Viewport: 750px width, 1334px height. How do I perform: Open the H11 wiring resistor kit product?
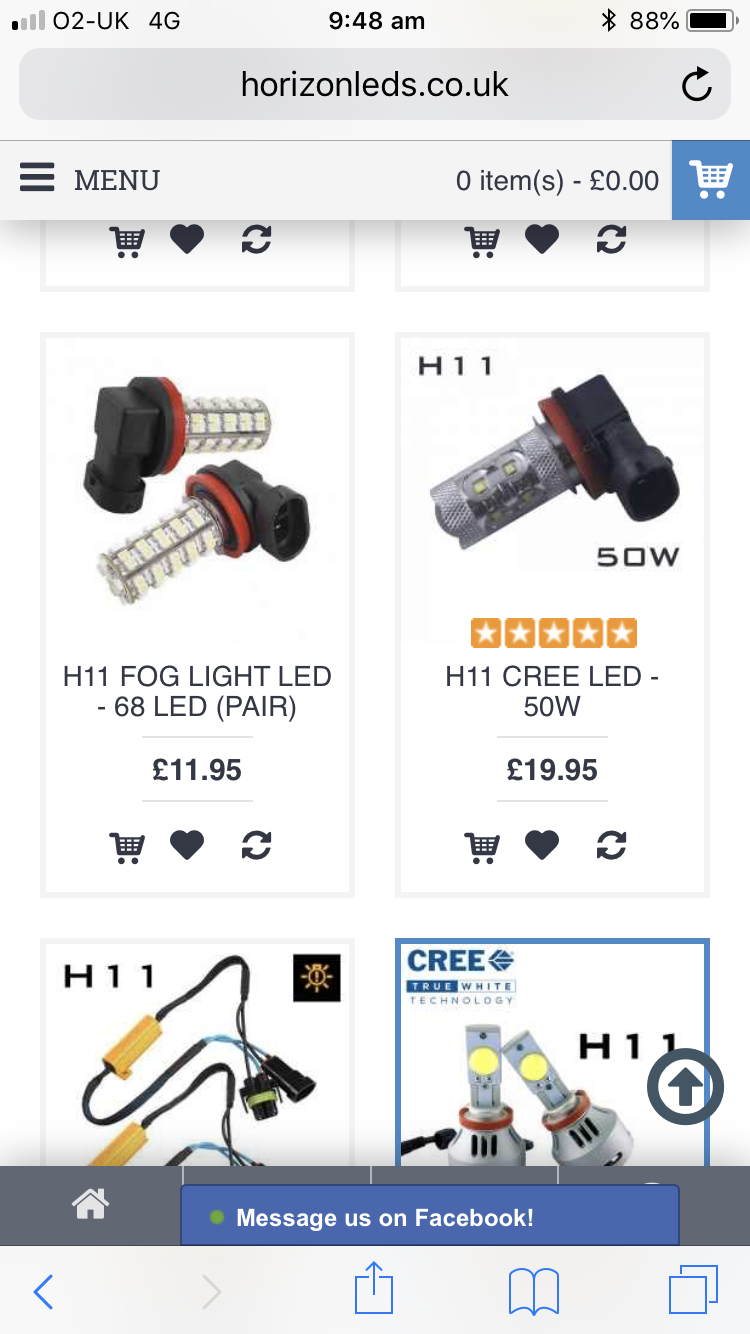pos(197,1050)
